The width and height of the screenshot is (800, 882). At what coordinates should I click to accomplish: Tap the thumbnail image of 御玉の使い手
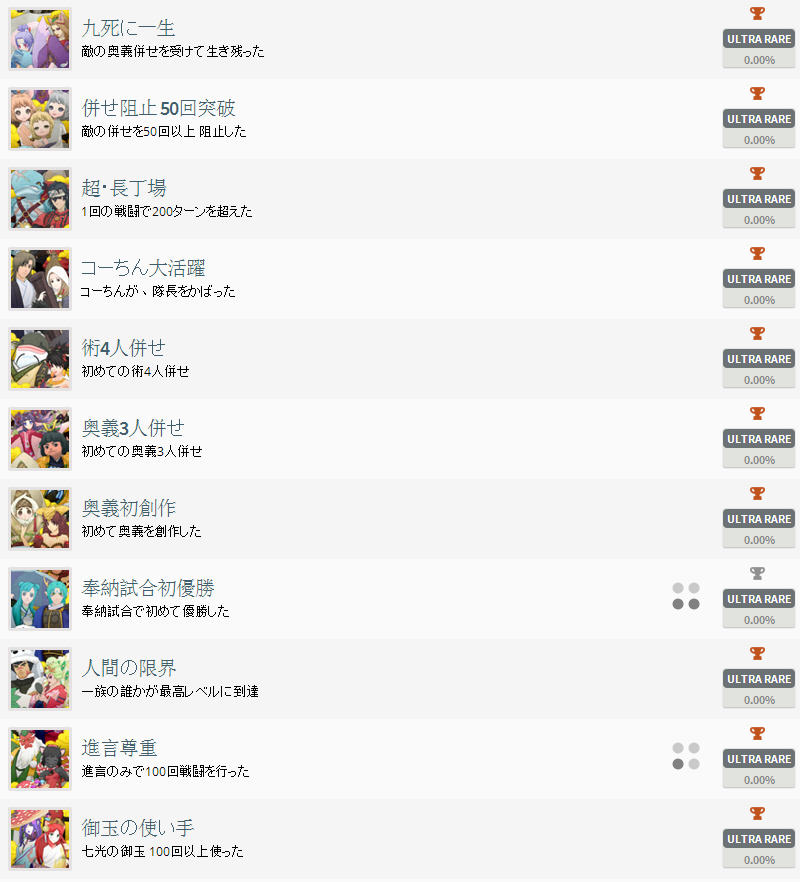point(40,839)
